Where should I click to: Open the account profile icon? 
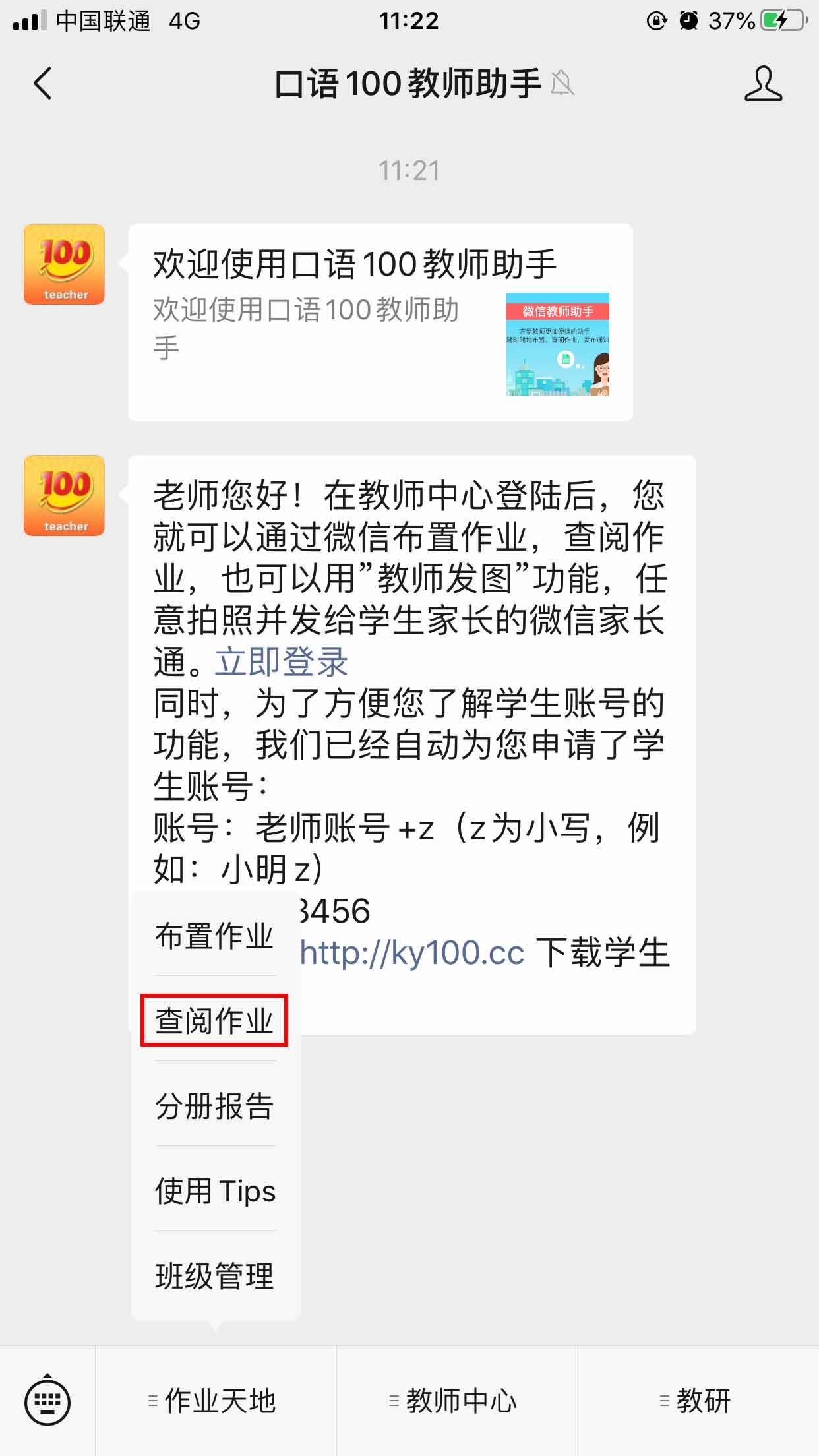coord(763,84)
